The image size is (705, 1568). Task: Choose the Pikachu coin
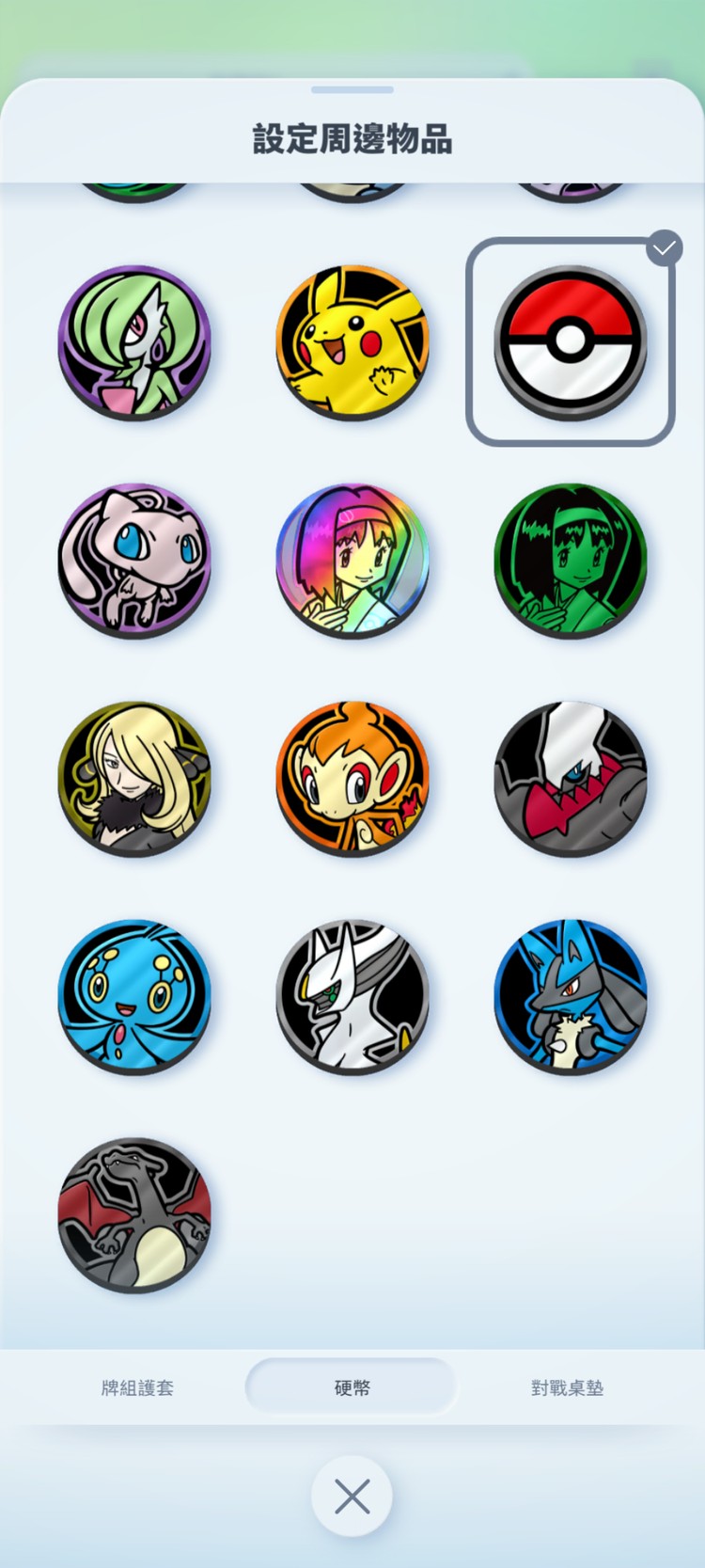click(x=352, y=342)
